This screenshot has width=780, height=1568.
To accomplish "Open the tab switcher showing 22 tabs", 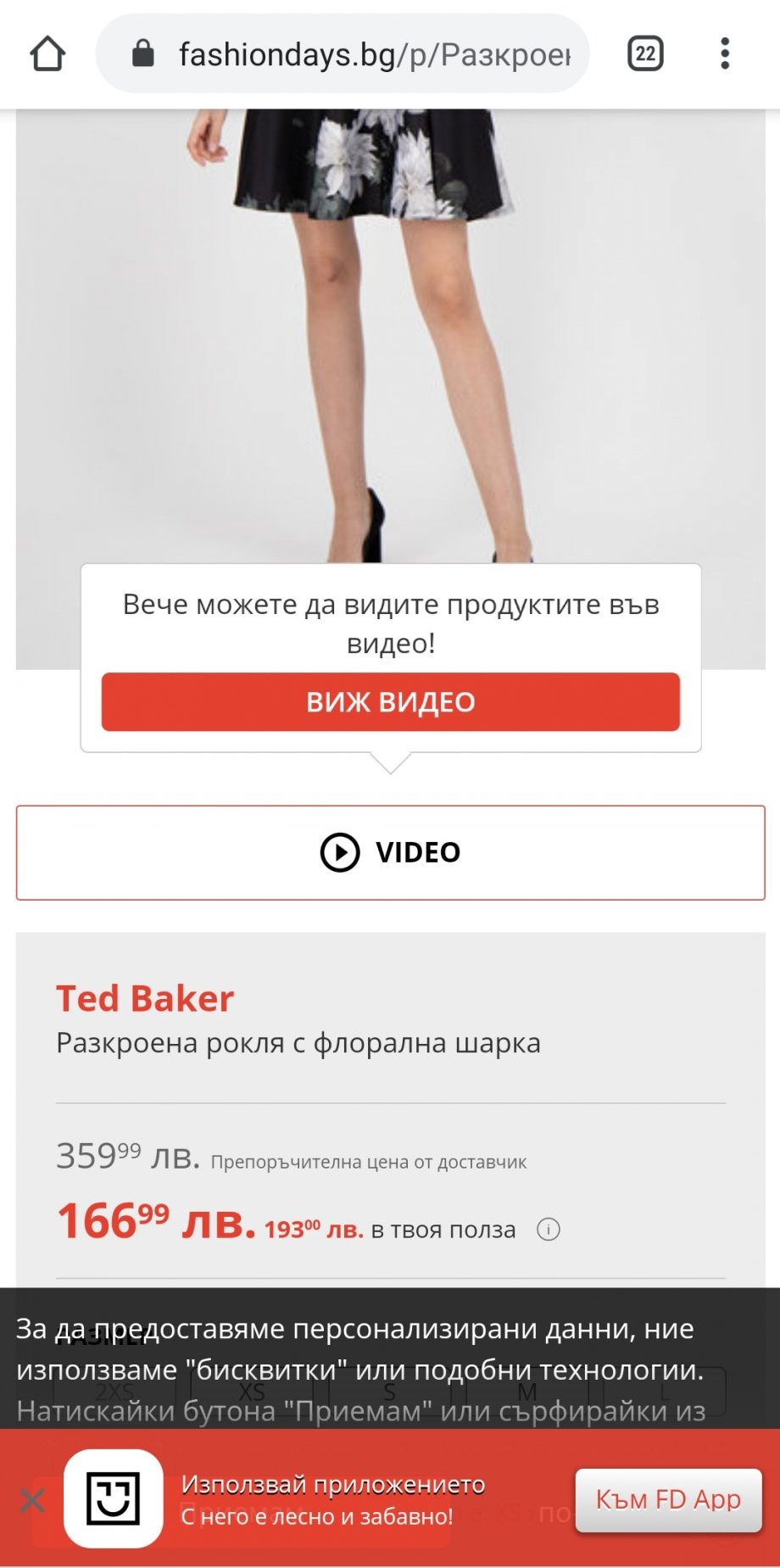I will tap(645, 54).
